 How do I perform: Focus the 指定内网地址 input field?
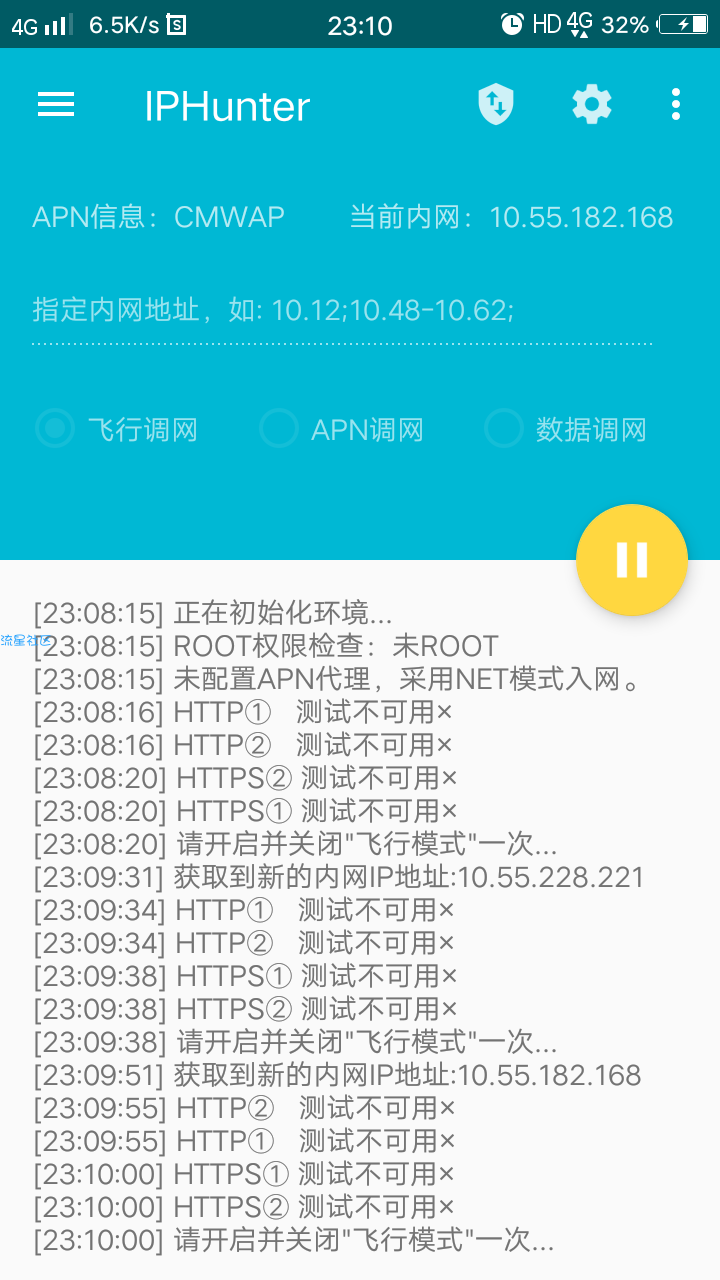[340, 311]
